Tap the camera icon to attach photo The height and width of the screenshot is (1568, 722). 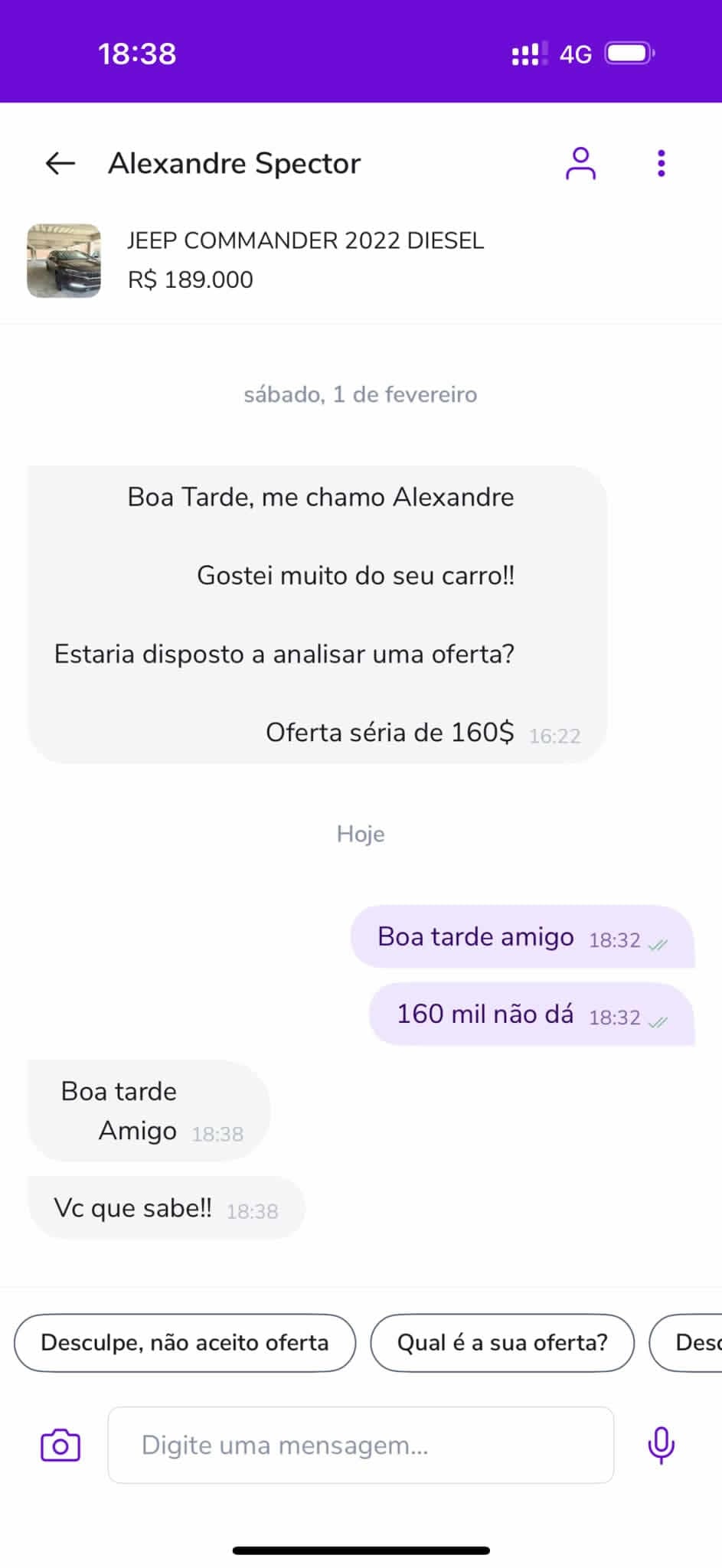coord(60,1445)
